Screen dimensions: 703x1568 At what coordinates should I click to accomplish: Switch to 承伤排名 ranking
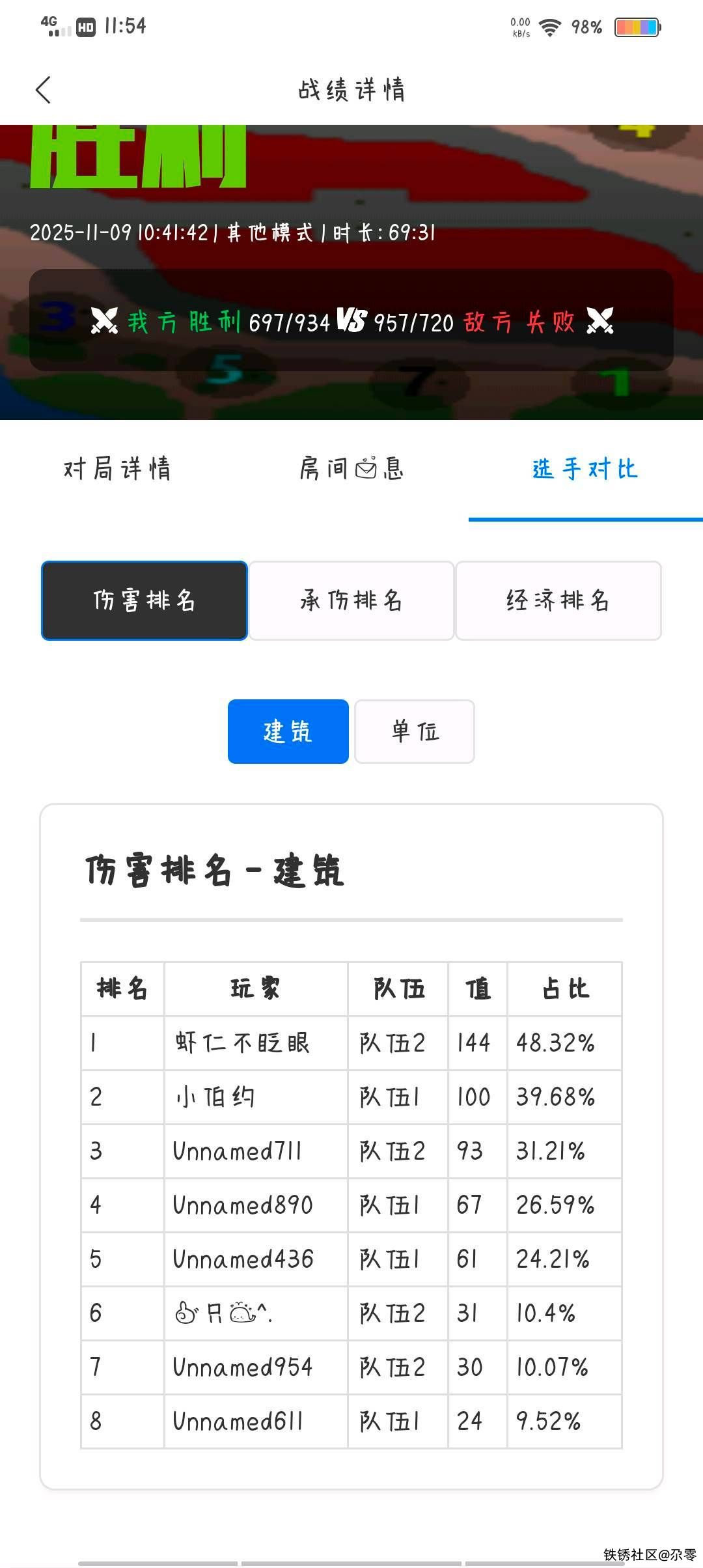351,600
